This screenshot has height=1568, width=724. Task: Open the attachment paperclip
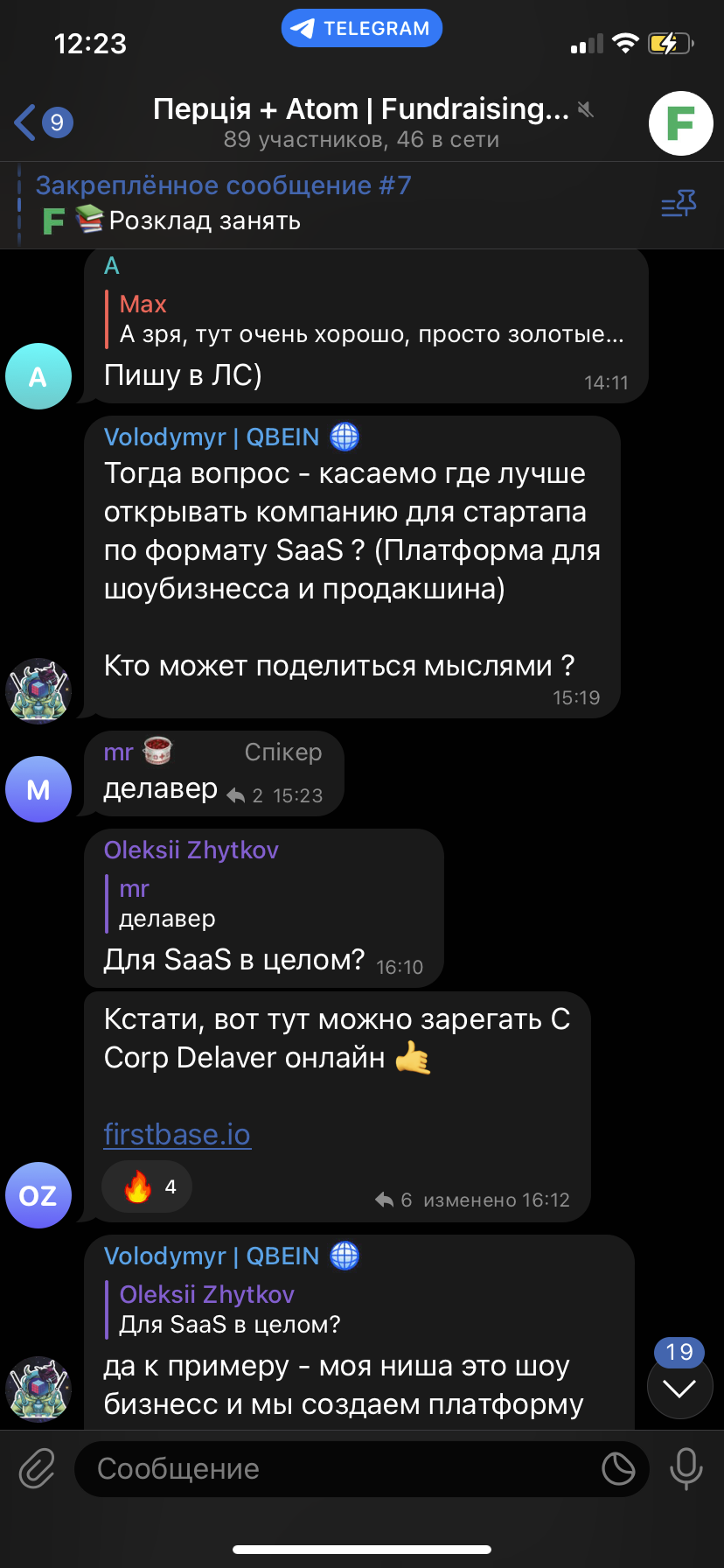pyautogui.click(x=37, y=1468)
